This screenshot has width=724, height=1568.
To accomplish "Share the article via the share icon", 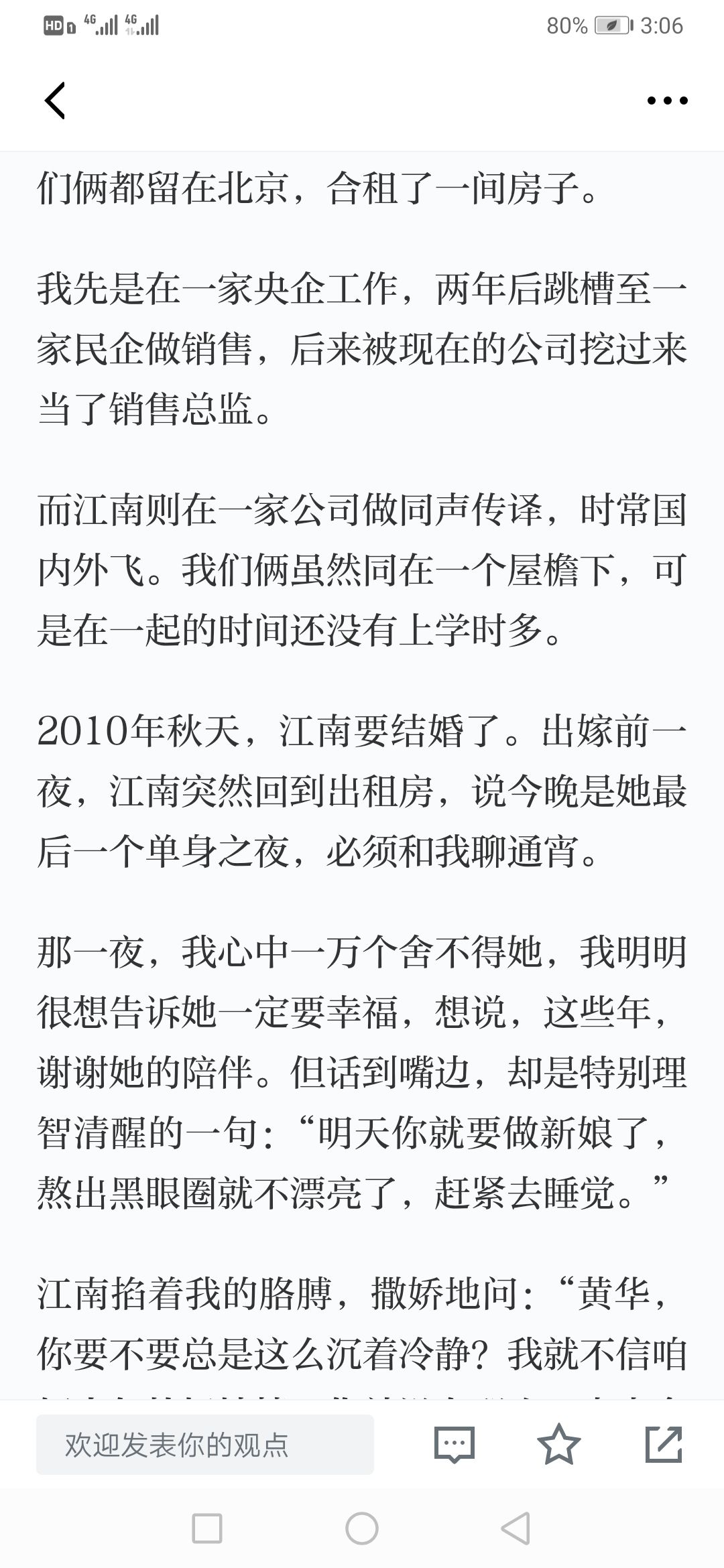I will [664, 1443].
